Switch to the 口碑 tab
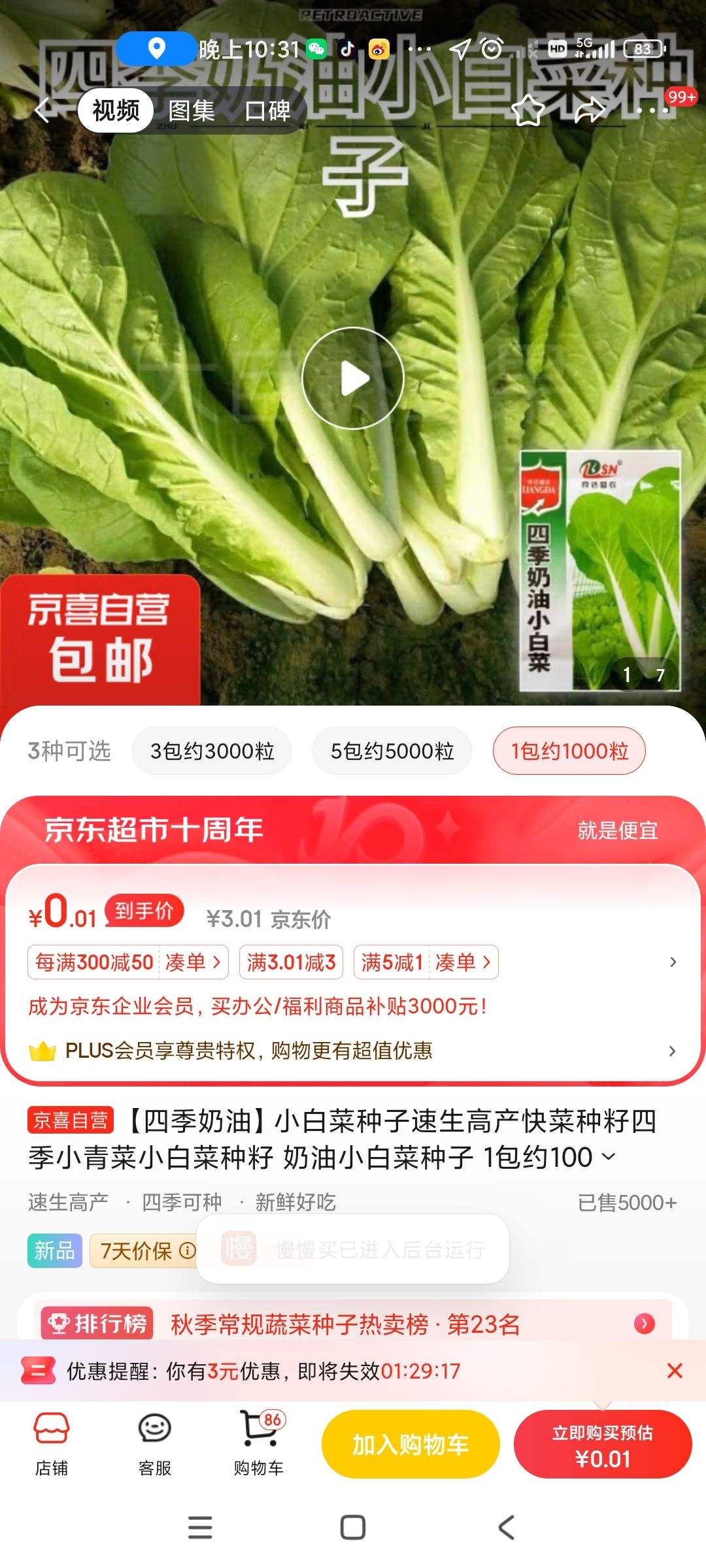Screen dimensions: 706x1568 [267, 110]
